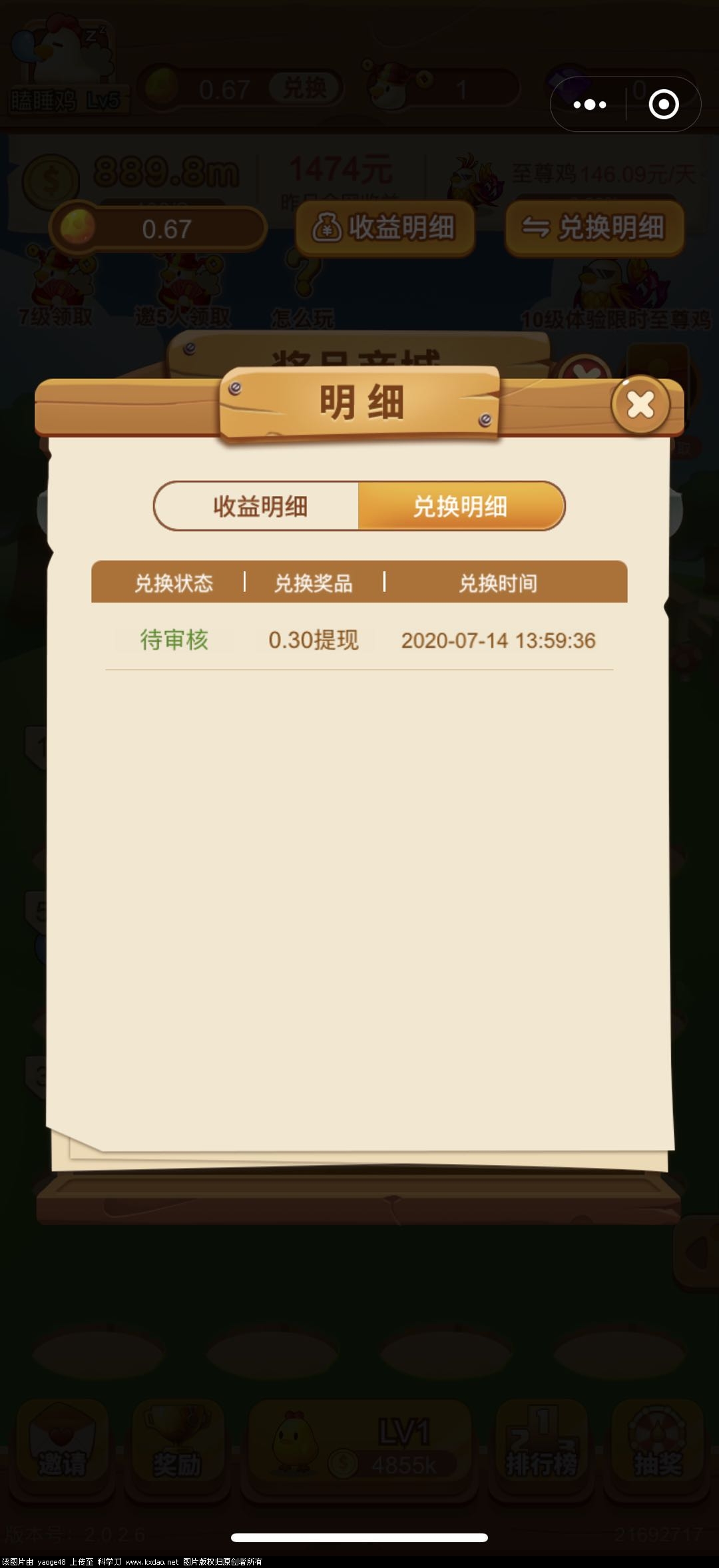Click the ⇆ 兑换明细 wooden button

tap(591, 227)
